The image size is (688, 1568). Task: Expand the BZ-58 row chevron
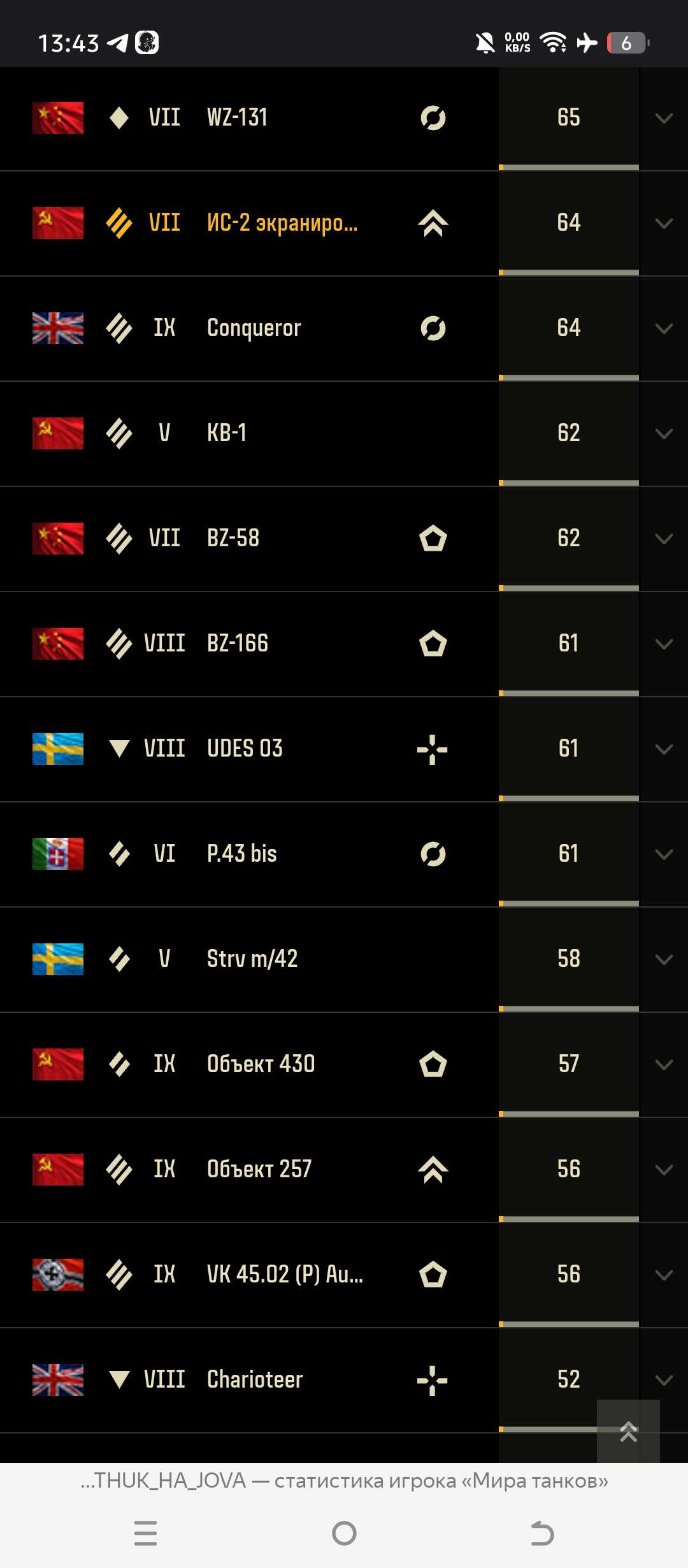[663, 539]
